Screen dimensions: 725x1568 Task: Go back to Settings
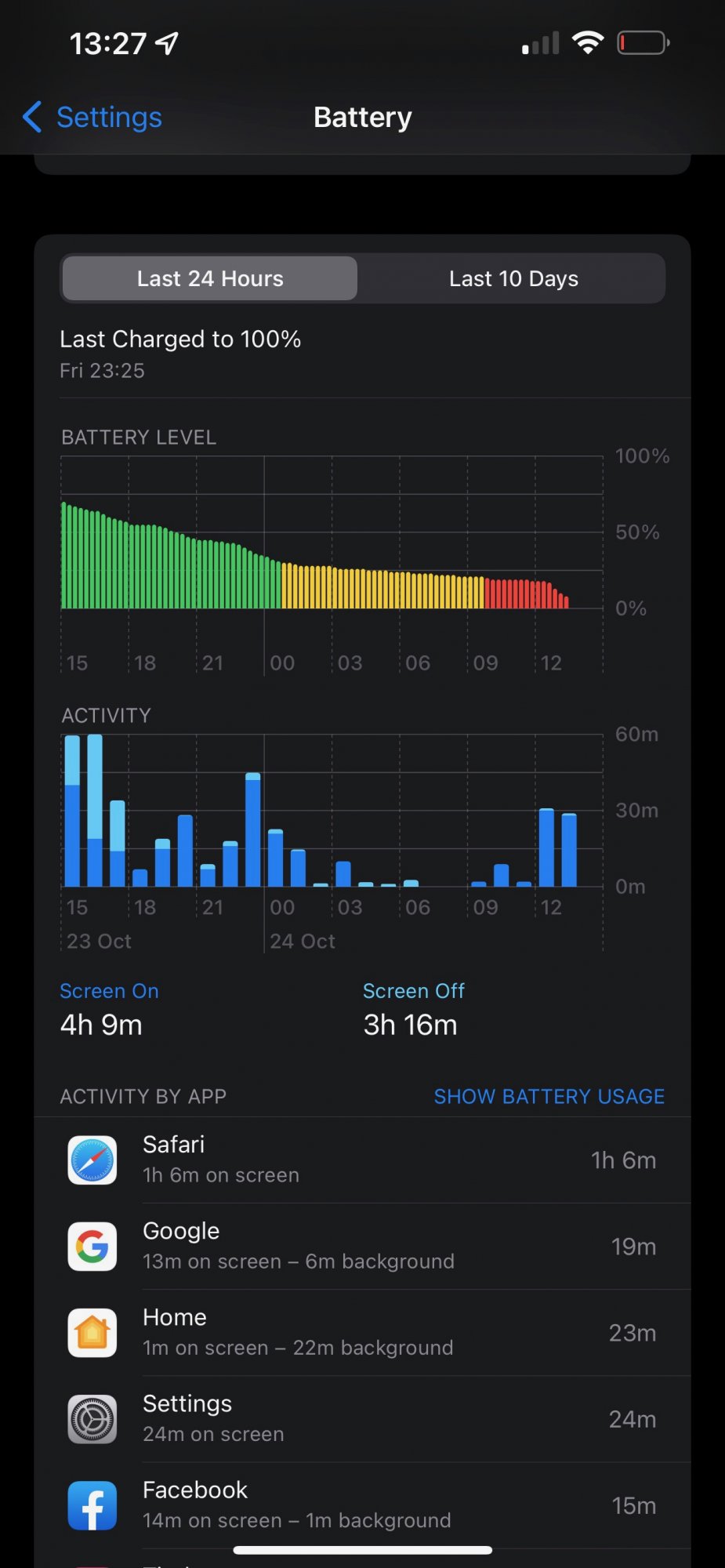(92, 118)
